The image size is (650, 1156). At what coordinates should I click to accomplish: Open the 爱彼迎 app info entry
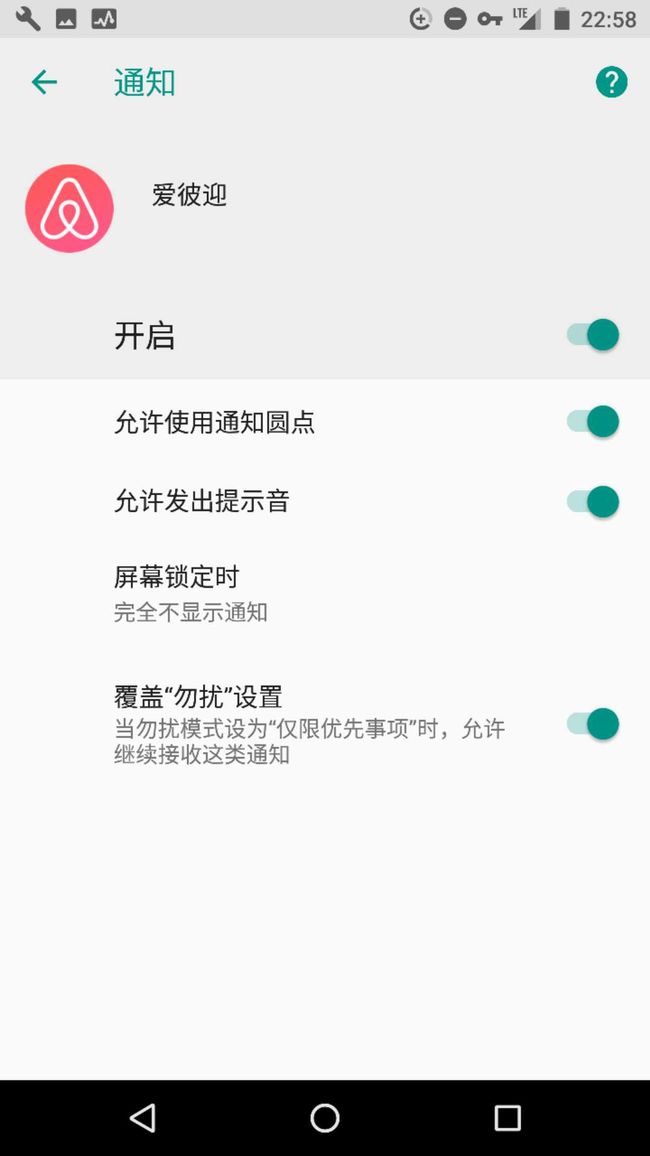coord(325,209)
